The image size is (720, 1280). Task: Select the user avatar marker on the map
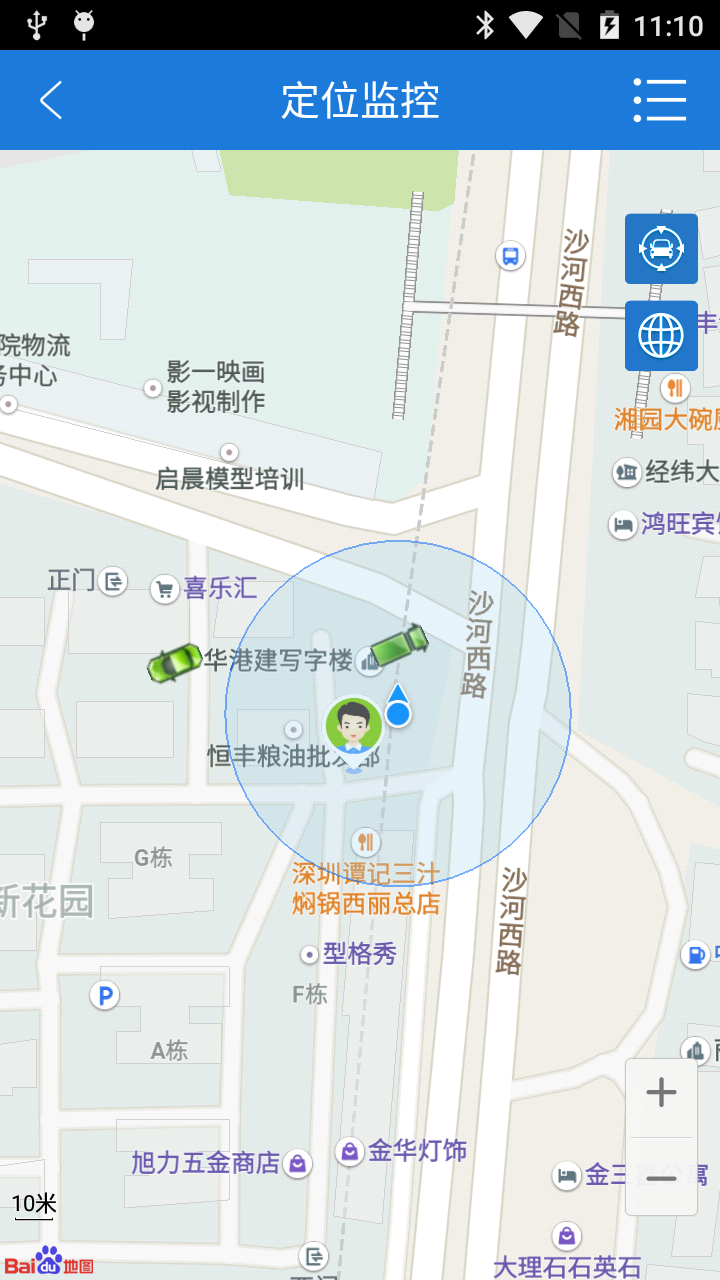pos(352,725)
